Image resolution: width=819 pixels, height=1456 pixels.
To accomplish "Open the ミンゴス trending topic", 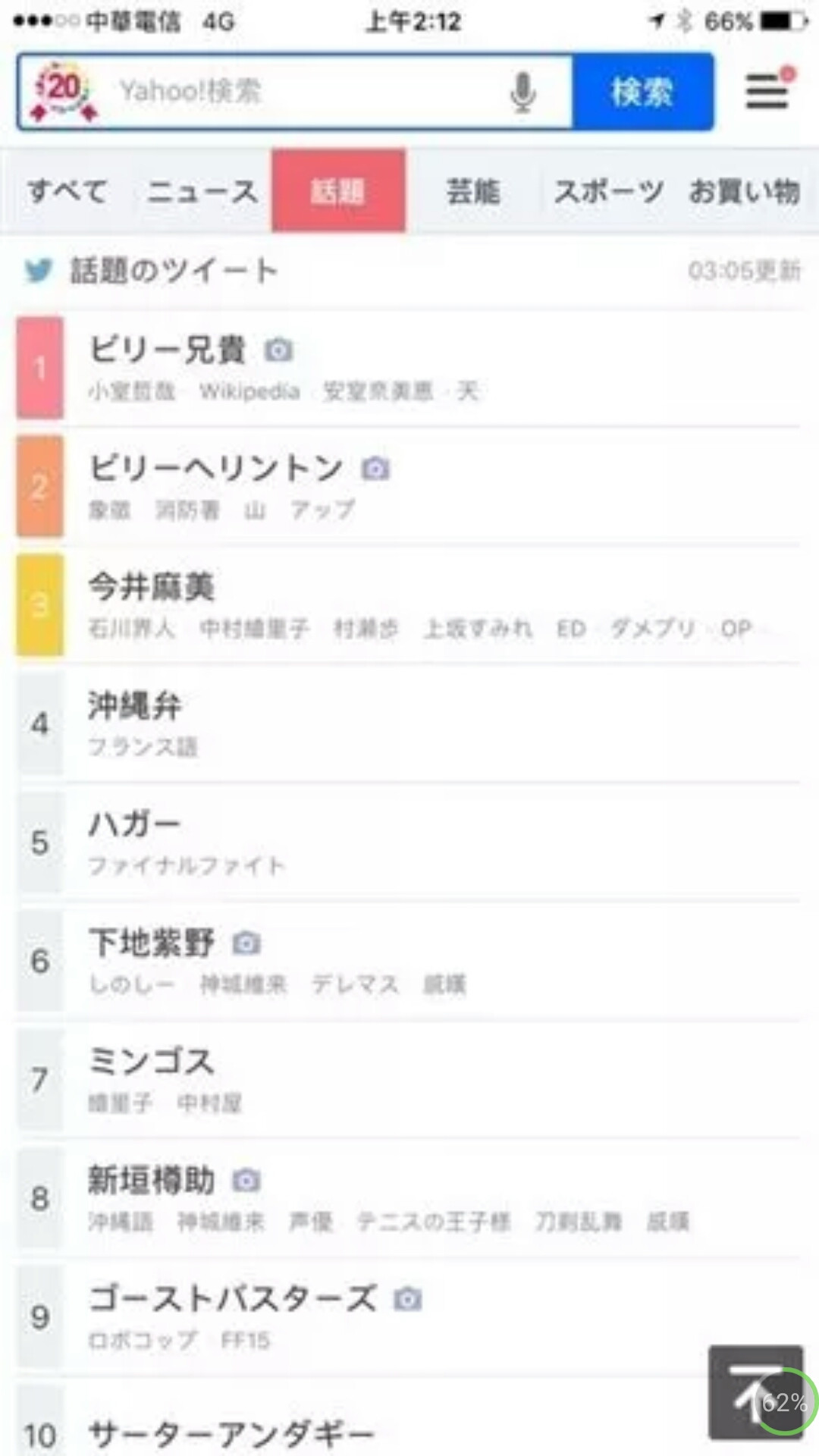I will [x=409, y=1080].
